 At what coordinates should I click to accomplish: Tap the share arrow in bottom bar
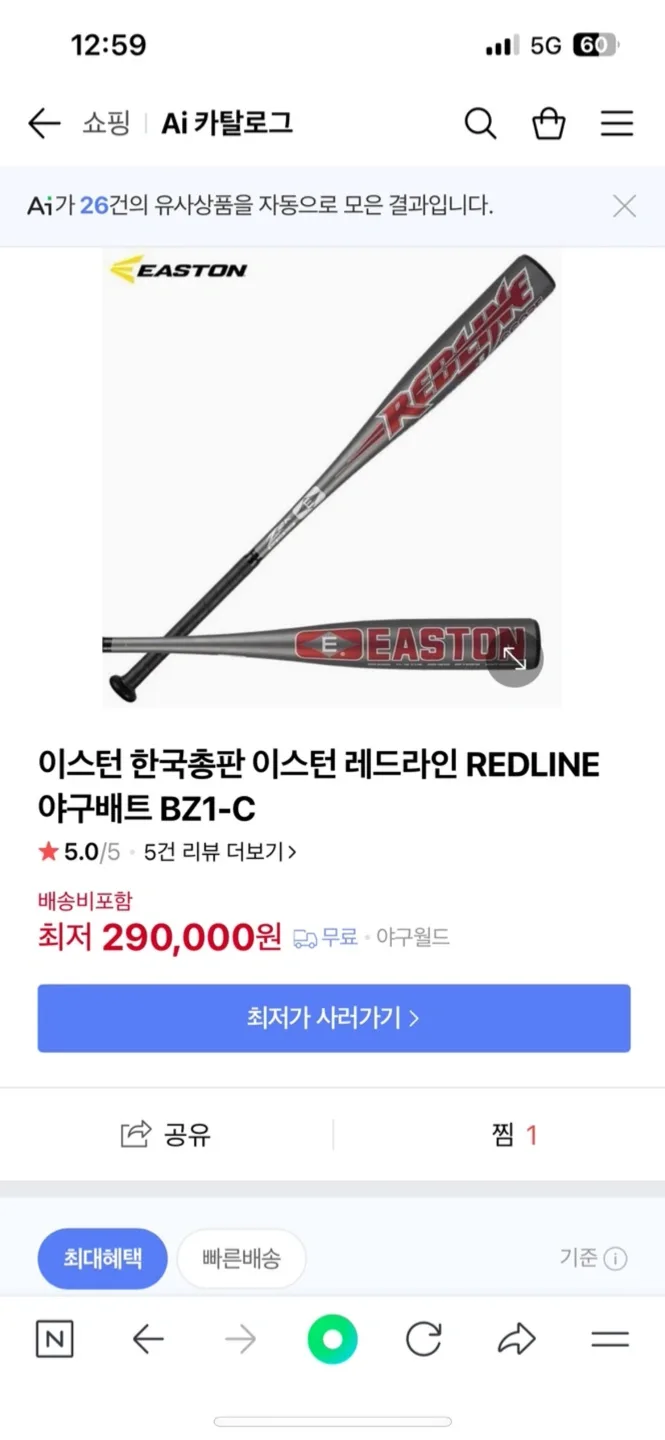(x=517, y=1339)
